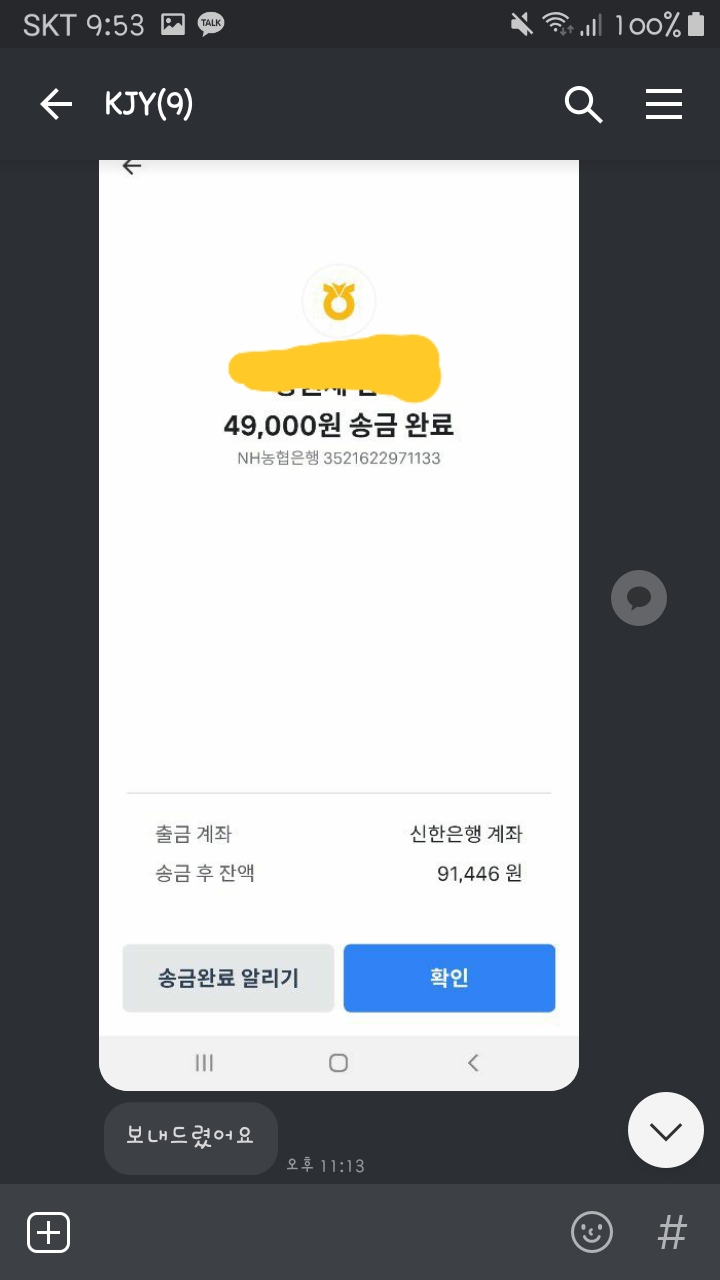Tap the comment bubble beside the image
Viewport: 720px width, 1280px height.
639,598
